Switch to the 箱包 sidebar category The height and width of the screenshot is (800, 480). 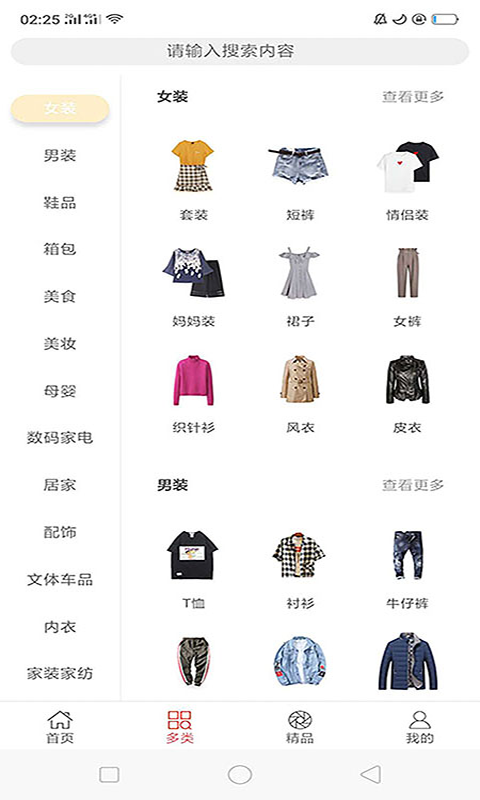click(x=60, y=249)
